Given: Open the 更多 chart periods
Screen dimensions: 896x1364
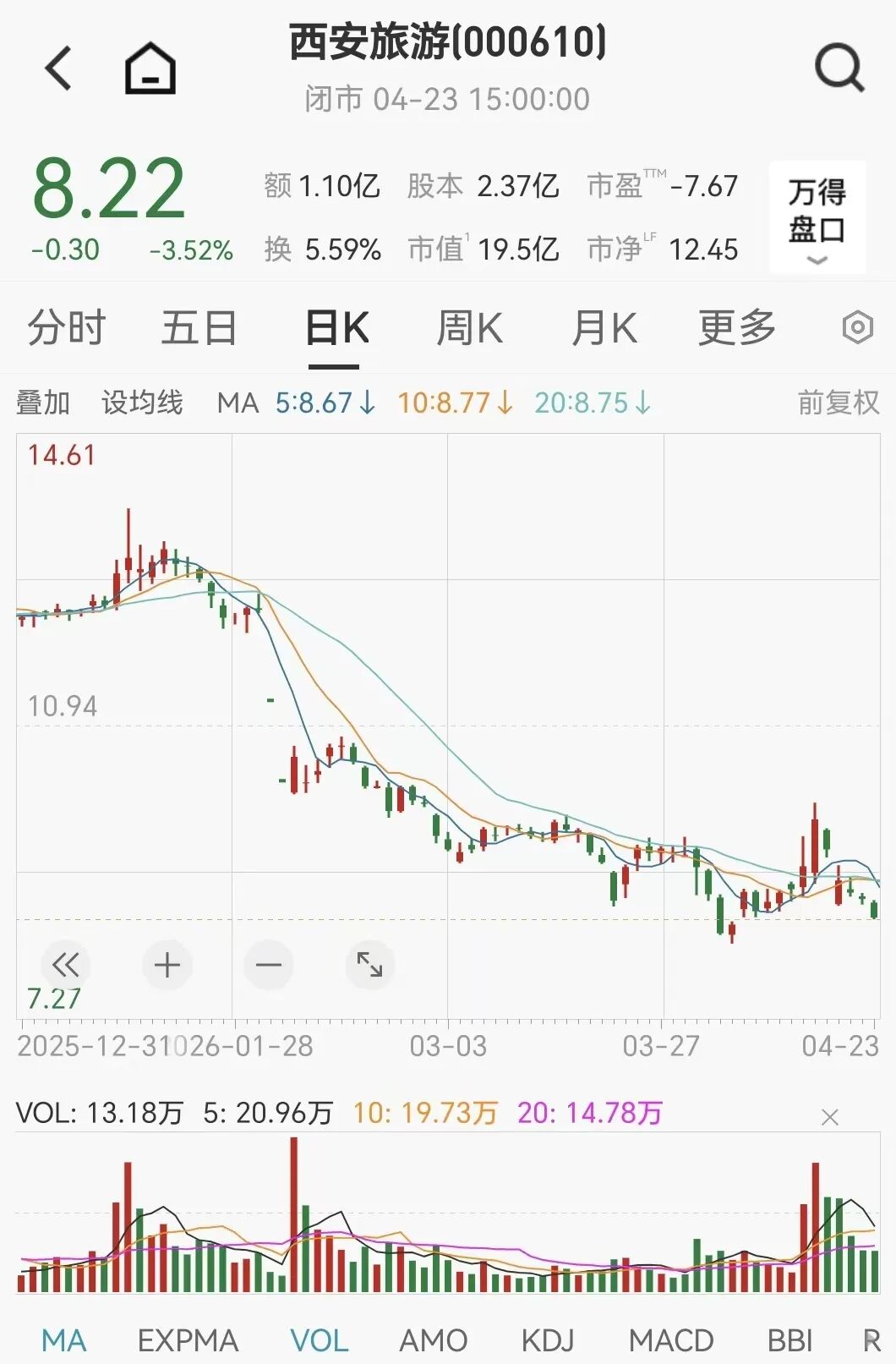Looking at the screenshot, I should click(x=736, y=328).
